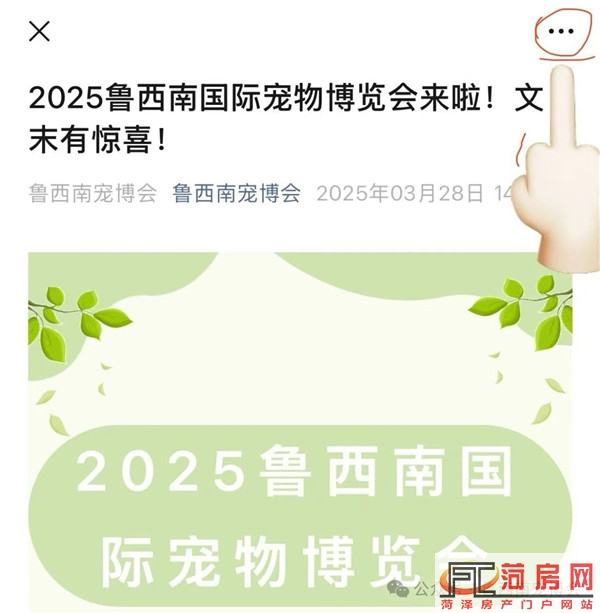Open the blue 鲁西南宠博会 account link
The width and height of the screenshot is (600, 613).
pos(237,193)
